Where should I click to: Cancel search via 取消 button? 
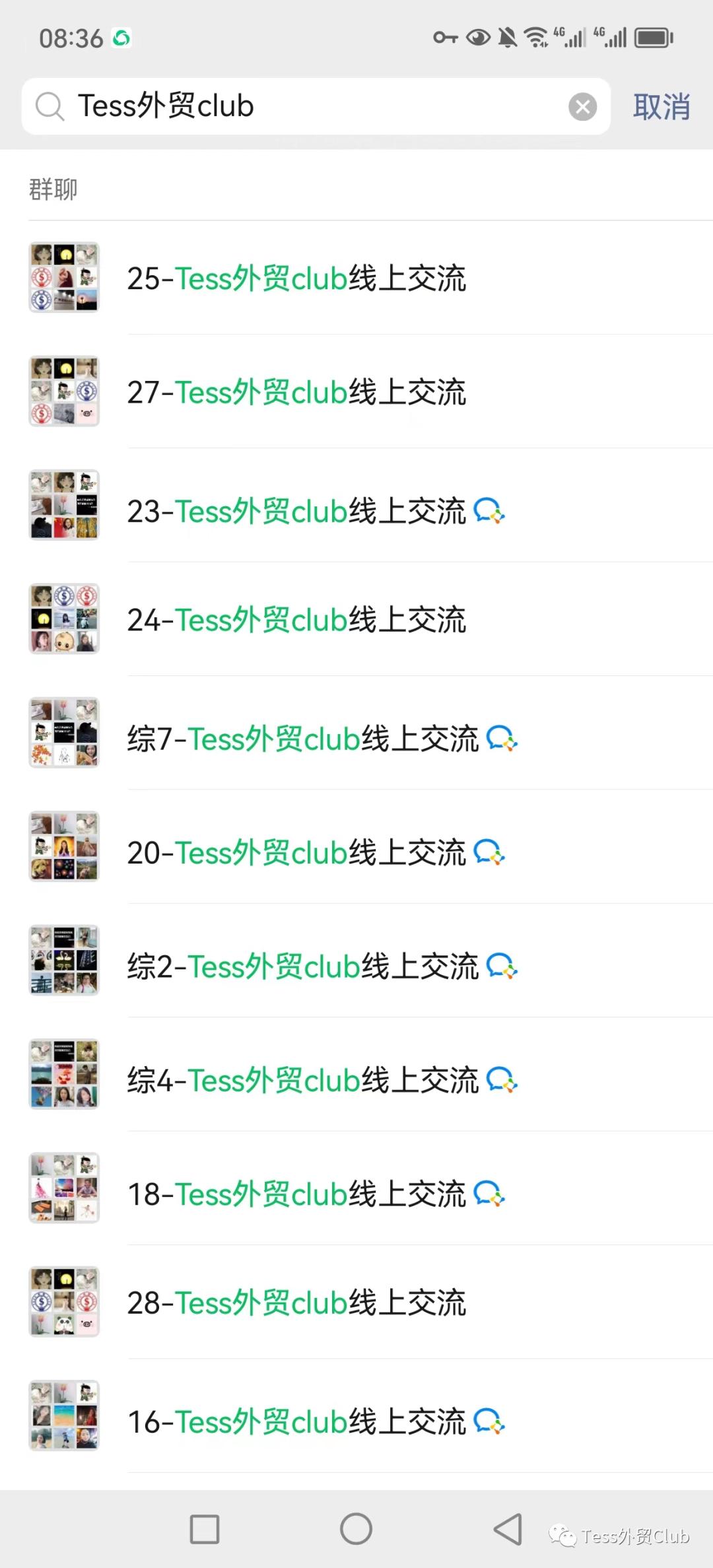coord(662,106)
